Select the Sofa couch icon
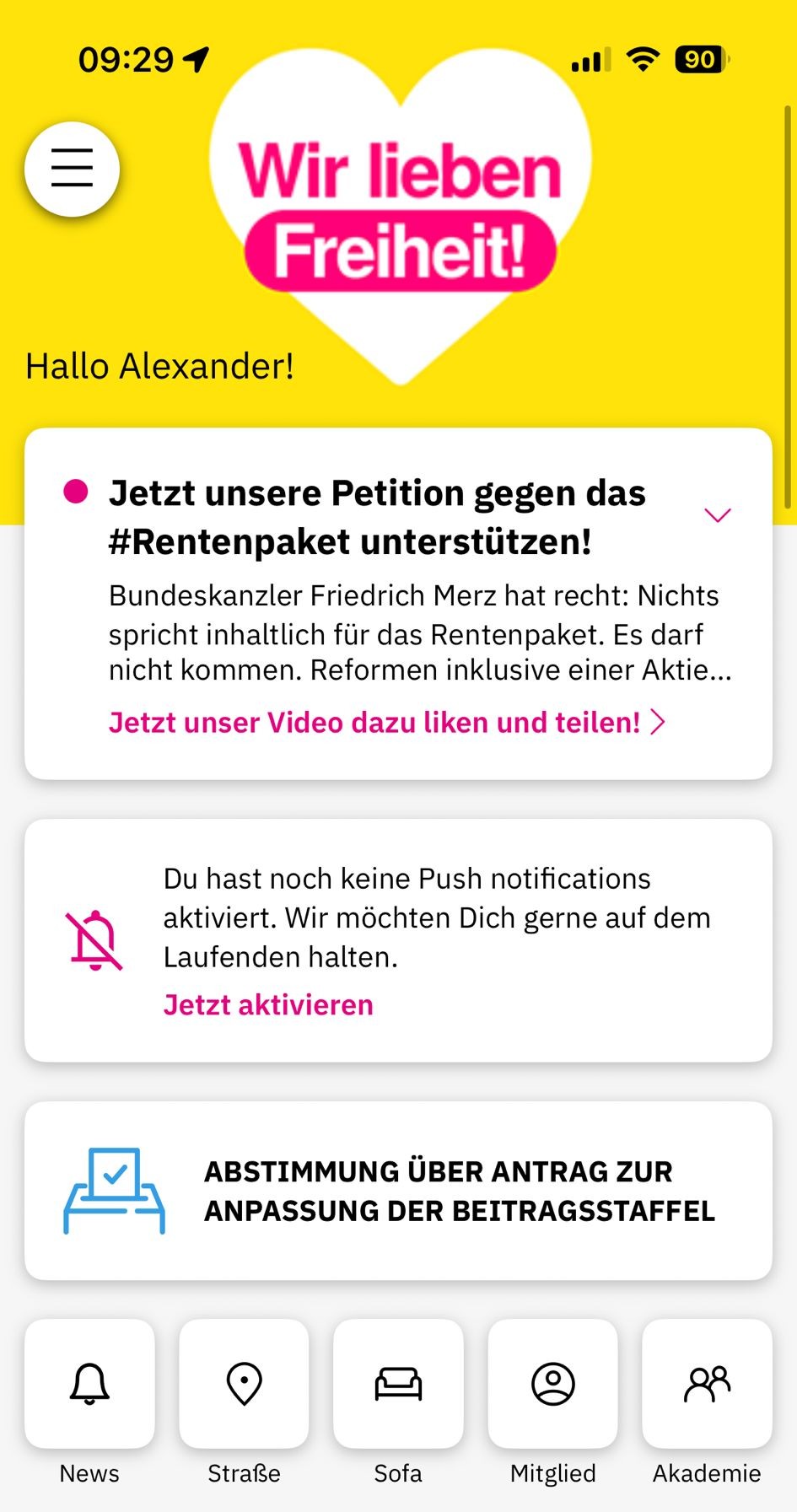 (398, 1384)
